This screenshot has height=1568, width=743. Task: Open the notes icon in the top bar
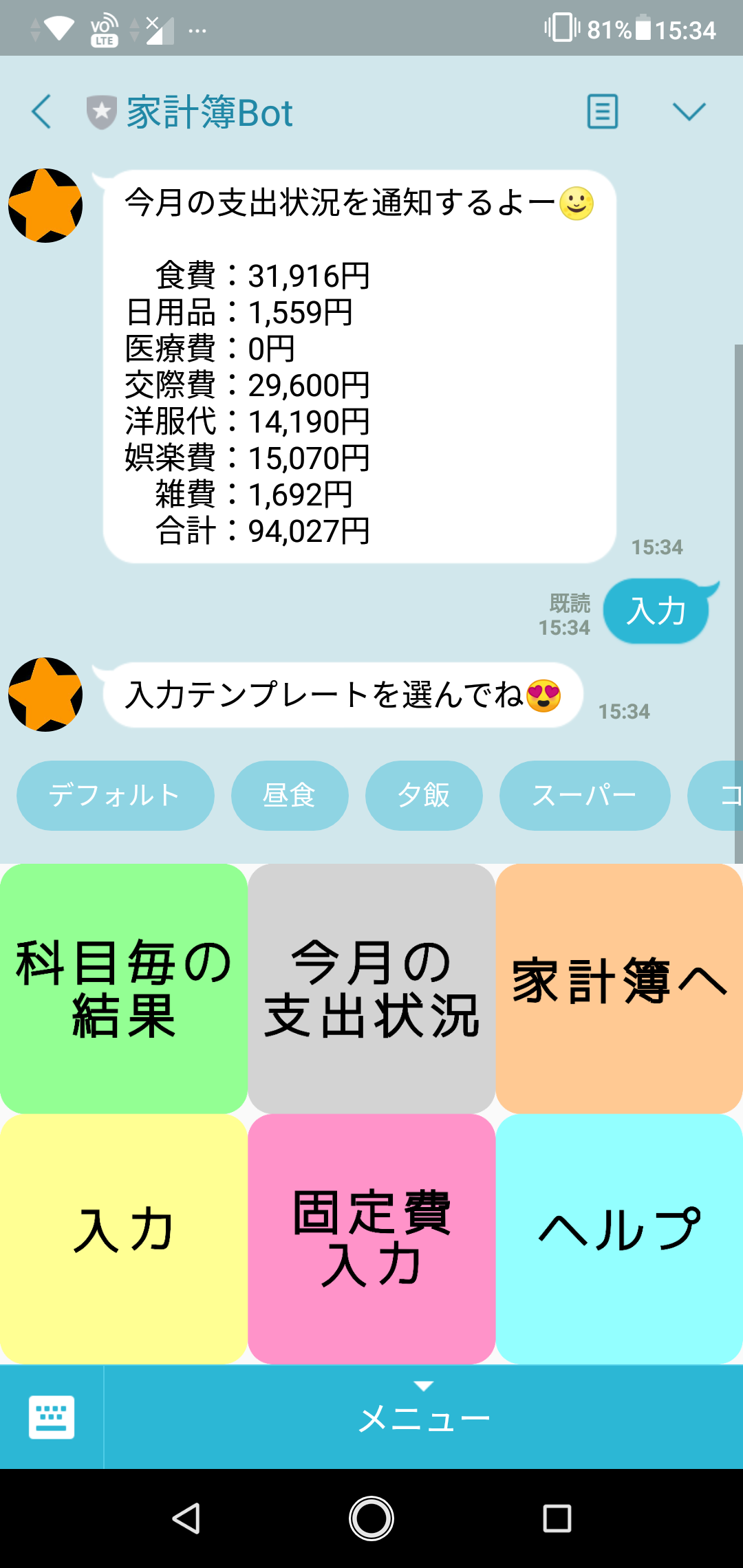coord(601,112)
